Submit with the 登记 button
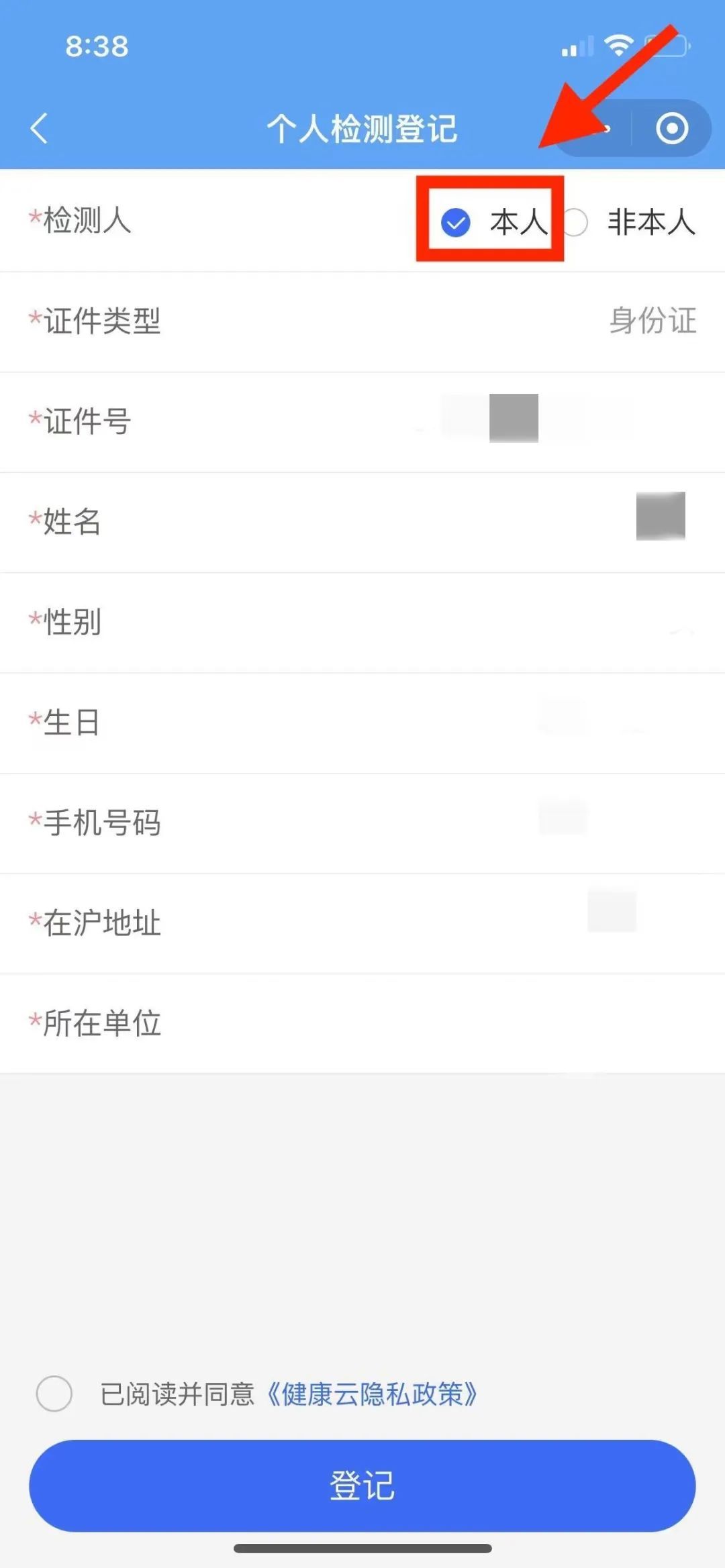Viewport: 725px width, 1568px height. coord(362,1485)
